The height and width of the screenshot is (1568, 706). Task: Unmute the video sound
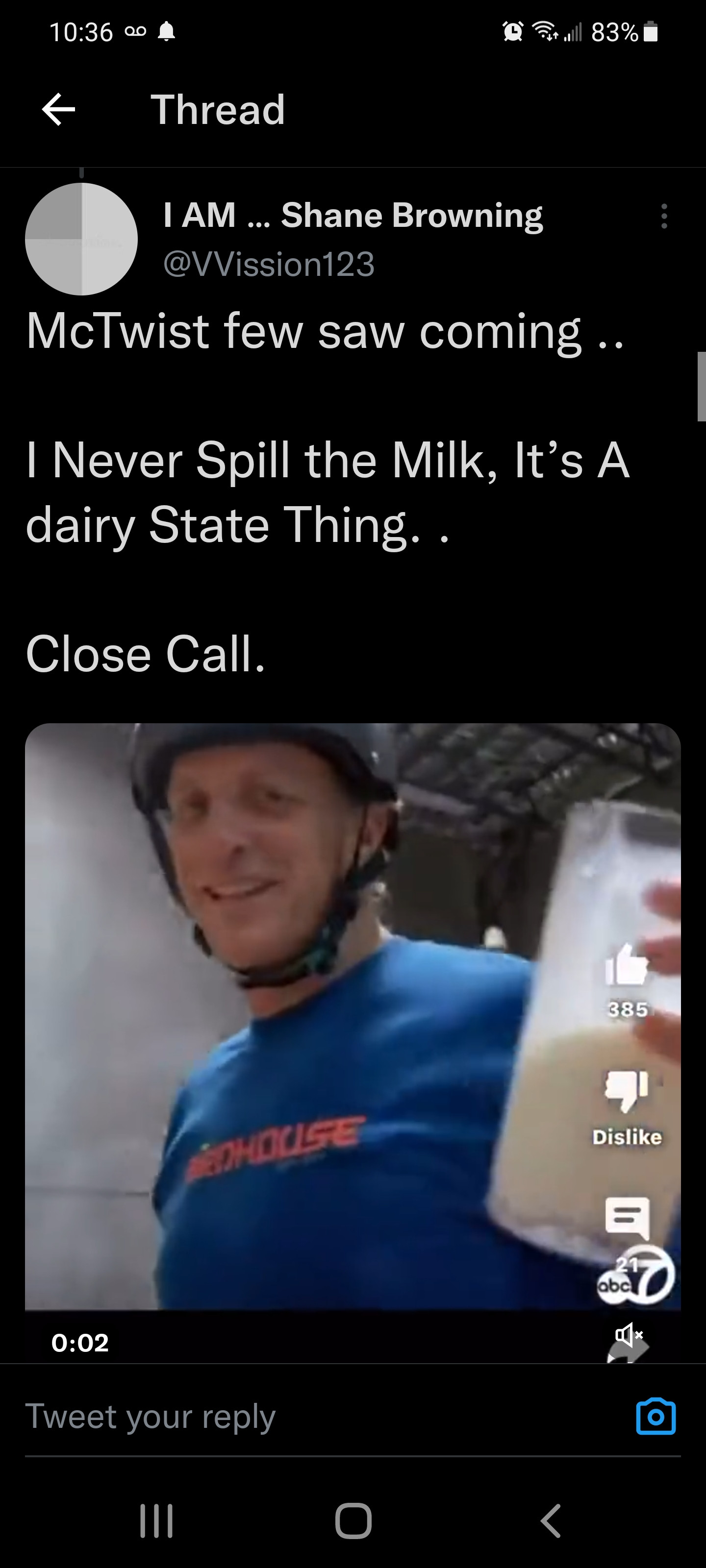[629, 1335]
